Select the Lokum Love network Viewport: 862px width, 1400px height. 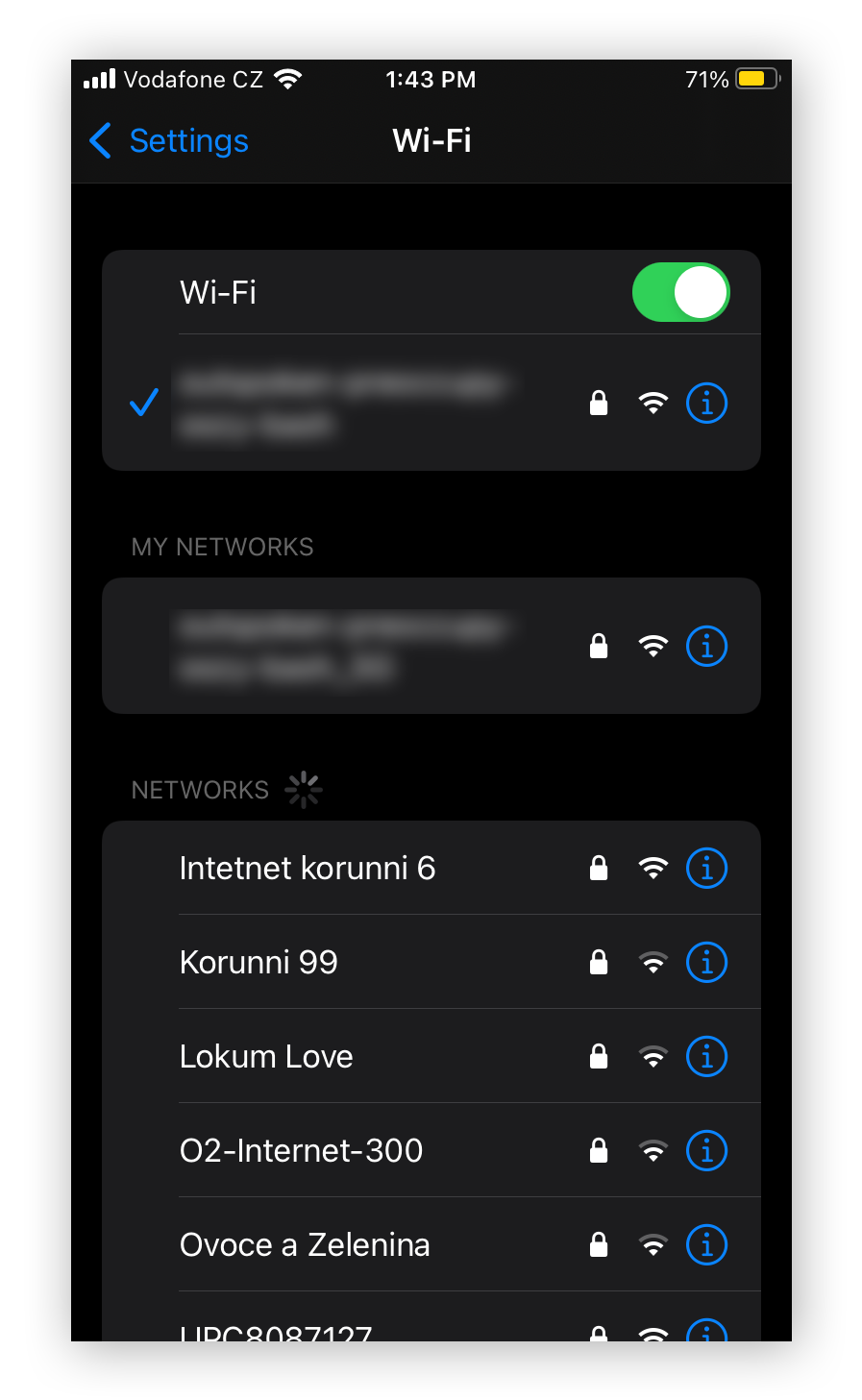point(267,1057)
